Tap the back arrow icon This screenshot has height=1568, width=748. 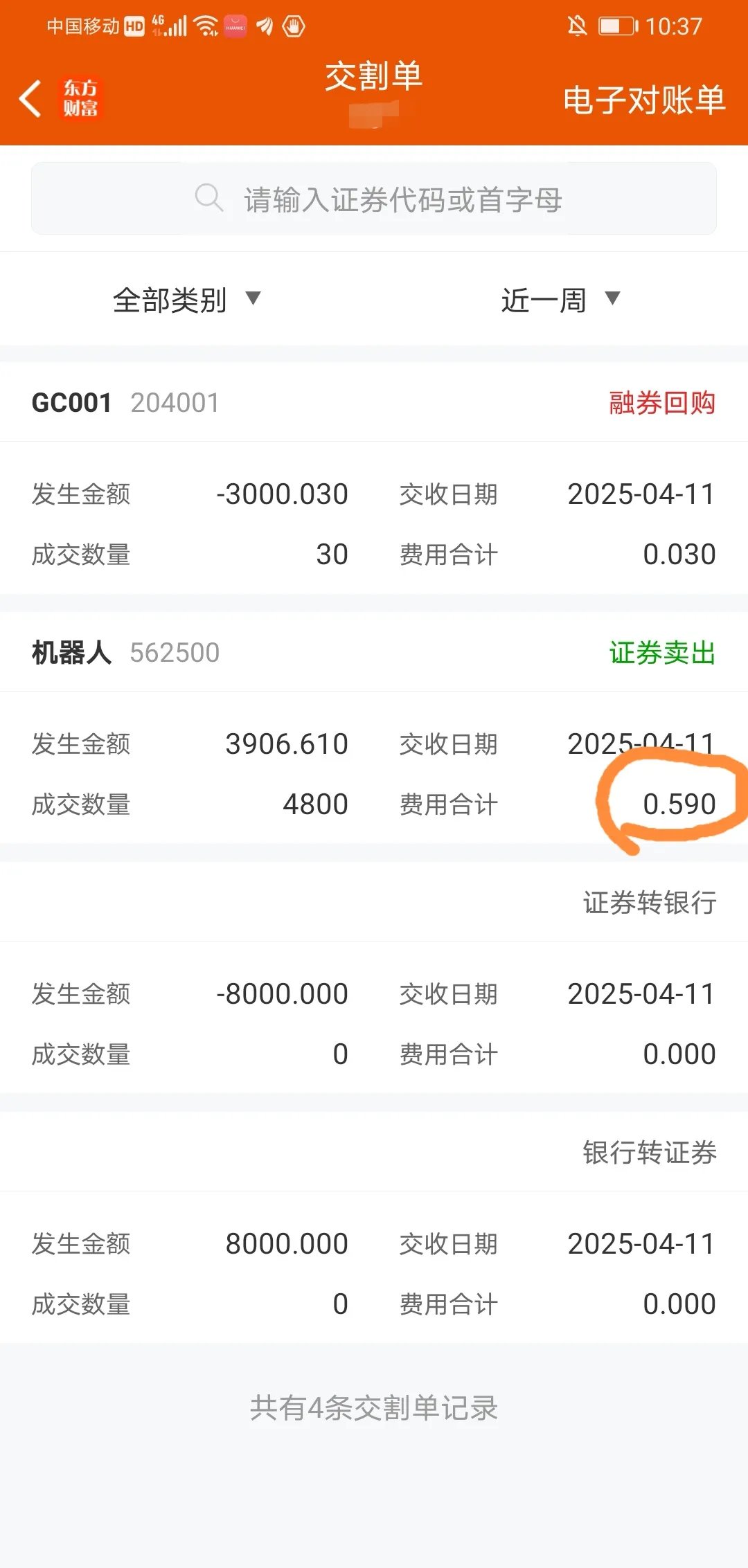click(30, 98)
